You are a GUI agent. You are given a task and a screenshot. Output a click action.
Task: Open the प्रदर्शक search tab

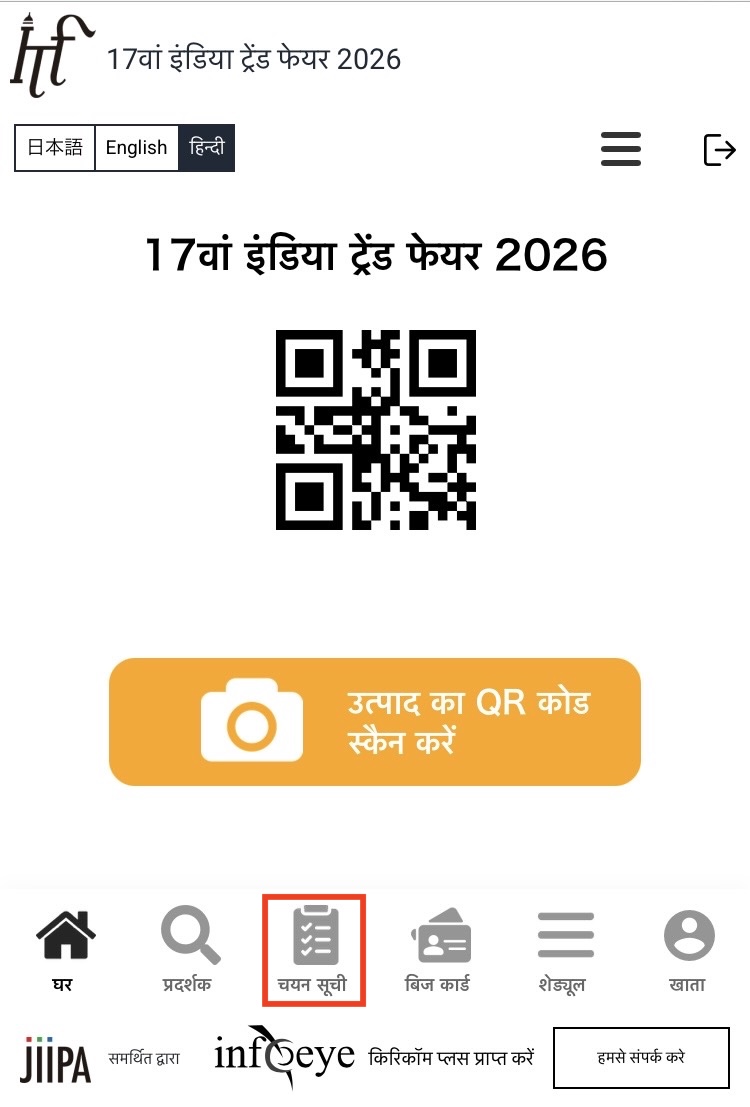(188, 951)
